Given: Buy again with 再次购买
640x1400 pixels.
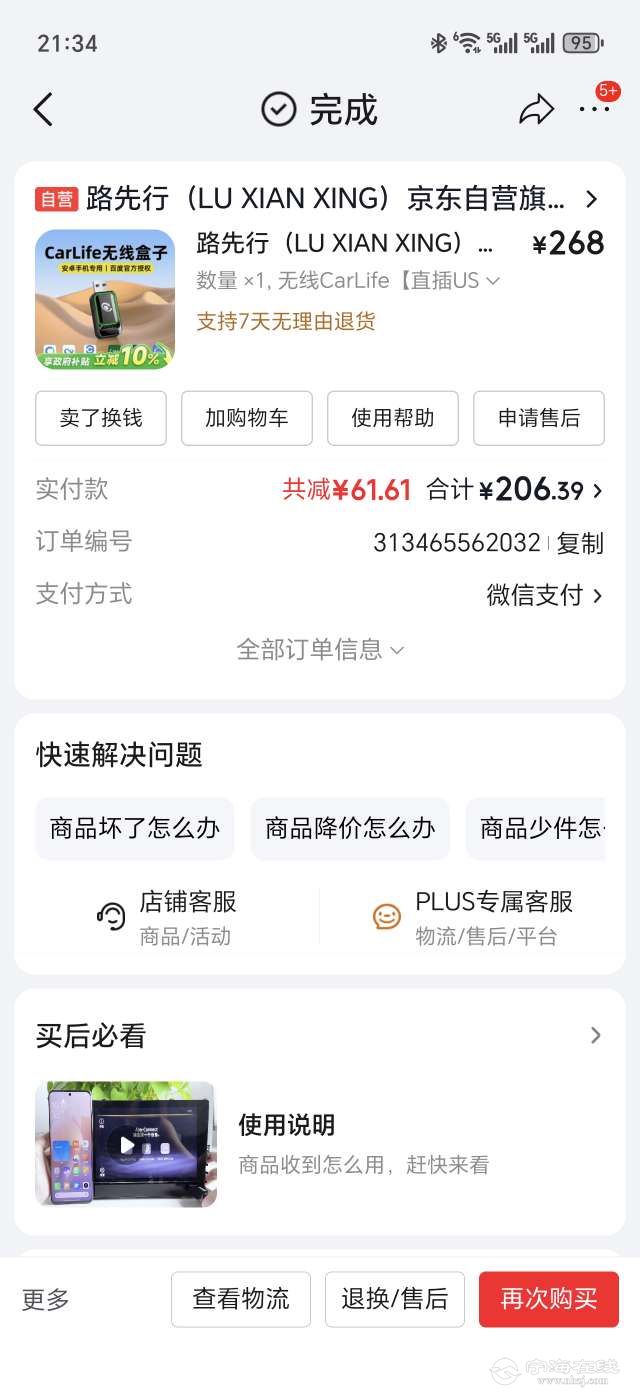Looking at the screenshot, I should click(x=548, y=1299).
